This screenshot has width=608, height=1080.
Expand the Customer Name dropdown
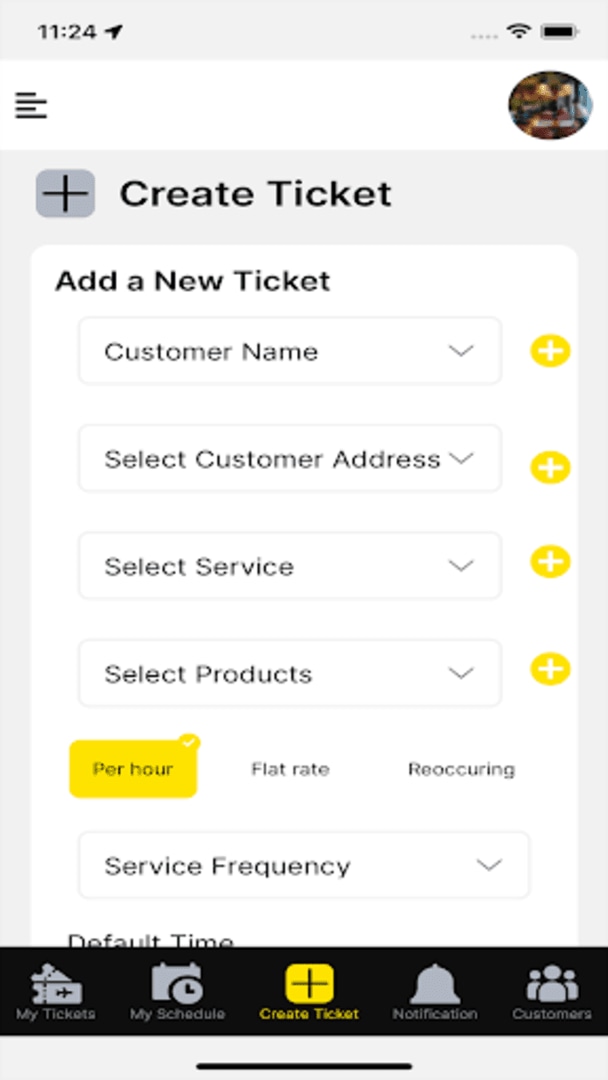pyautogui.click(x=290, y=351)
